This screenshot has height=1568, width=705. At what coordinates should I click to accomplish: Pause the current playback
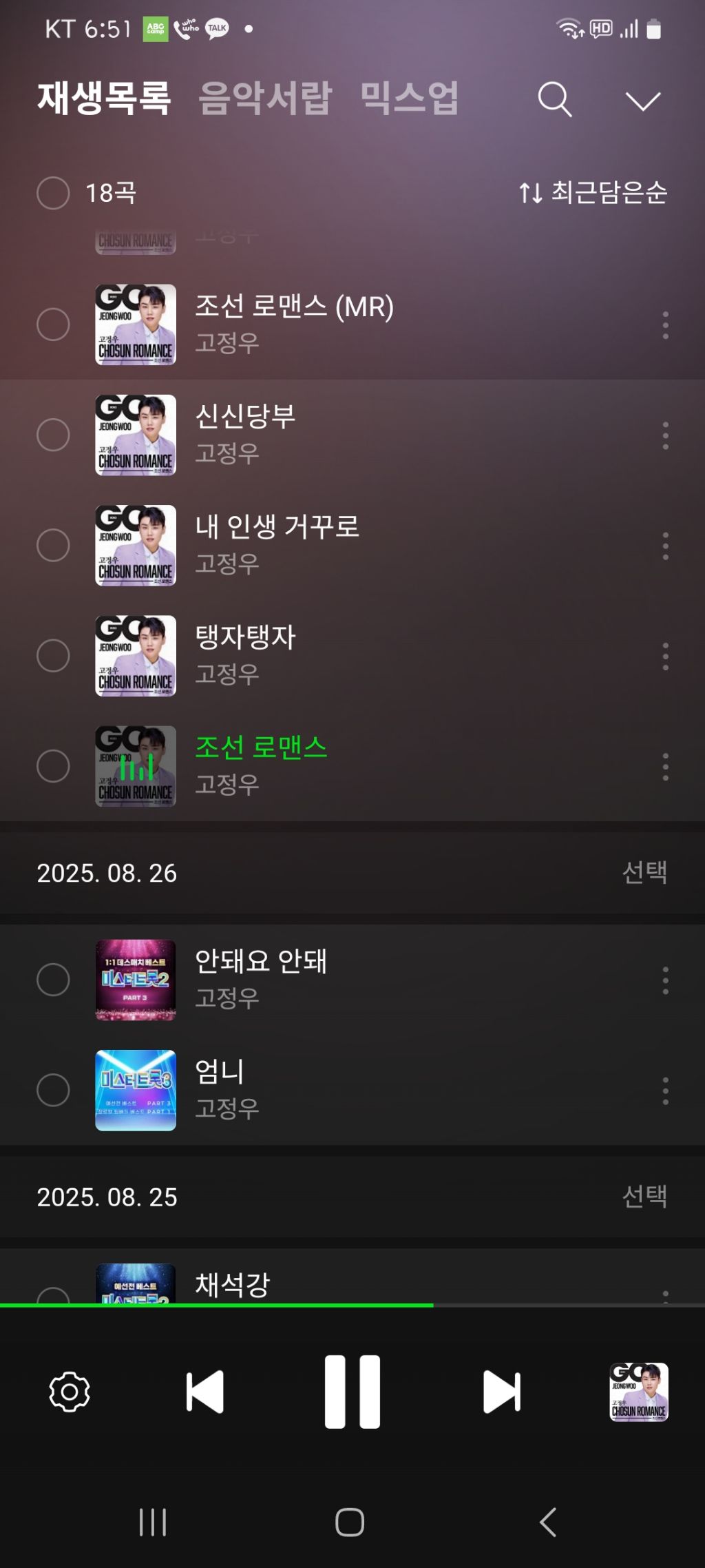[x=352, y=1391]
